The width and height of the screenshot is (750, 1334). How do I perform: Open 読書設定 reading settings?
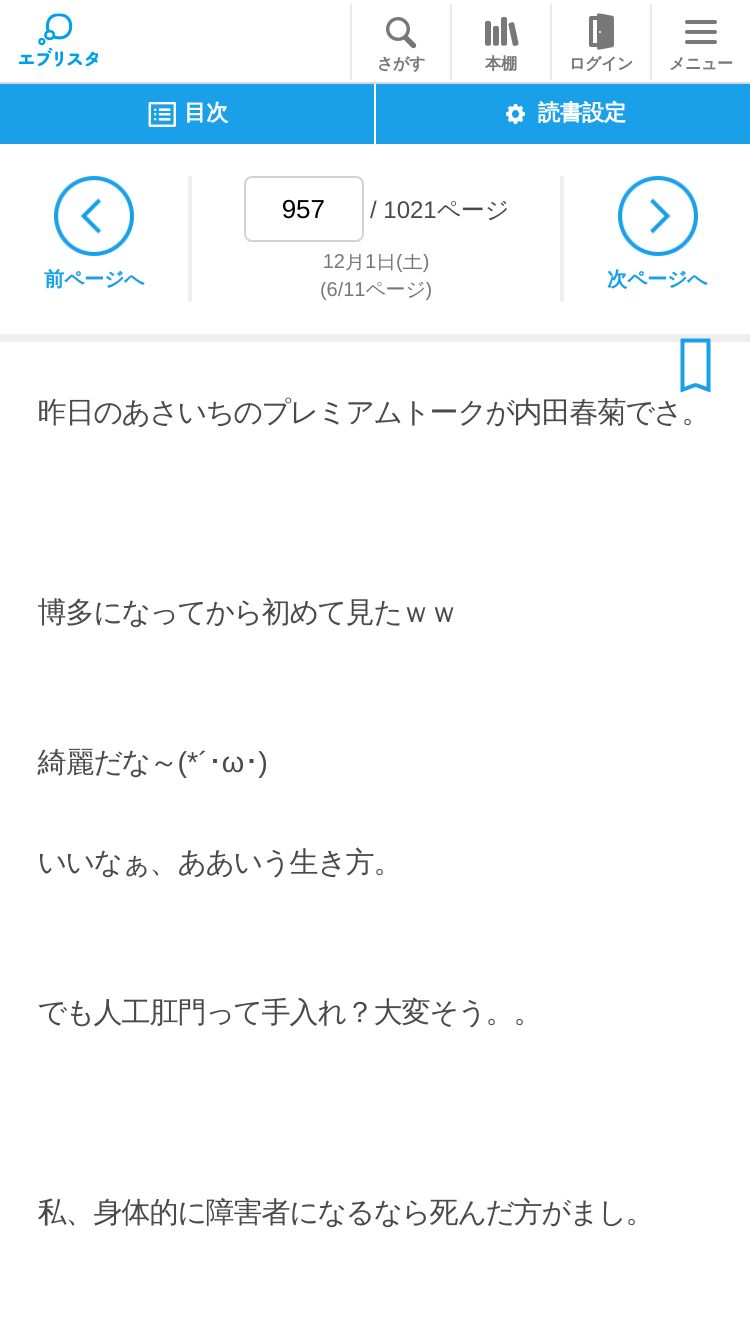tap(563, 114)
